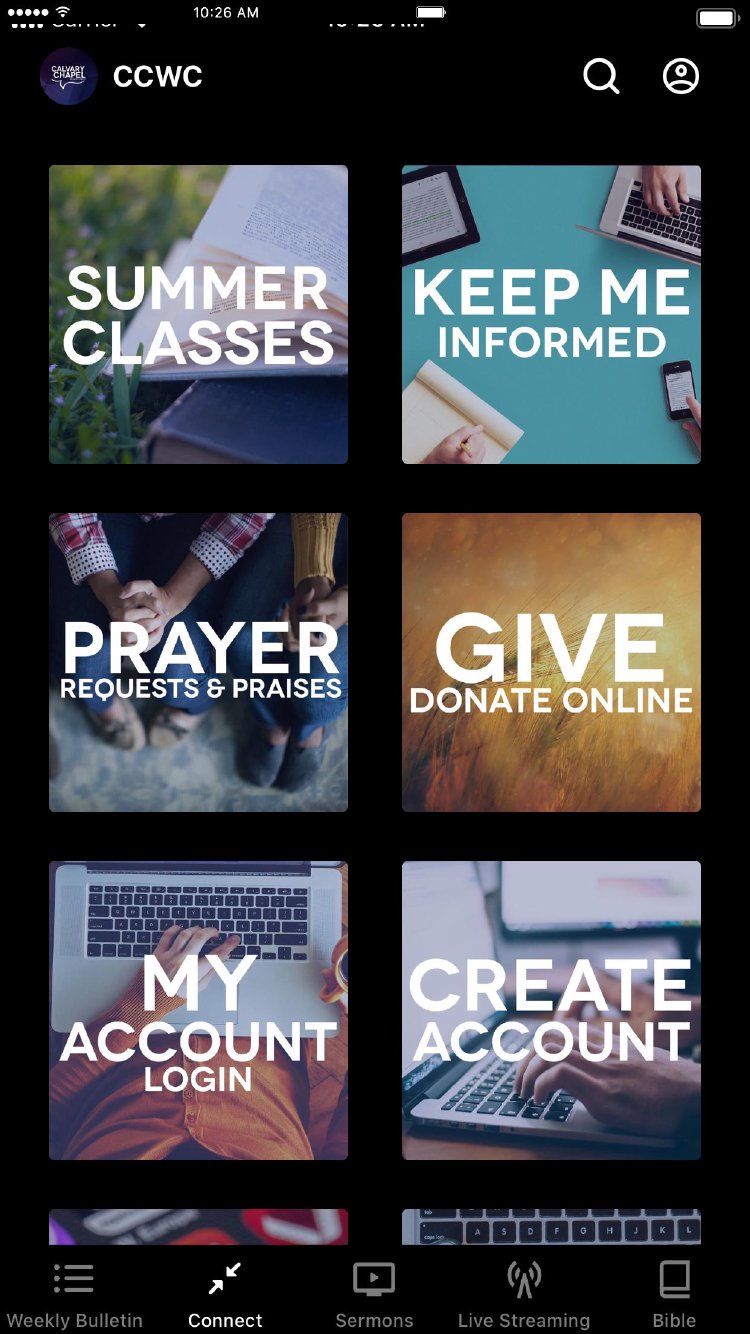
Task: Open the search icon
Action: 601,76
